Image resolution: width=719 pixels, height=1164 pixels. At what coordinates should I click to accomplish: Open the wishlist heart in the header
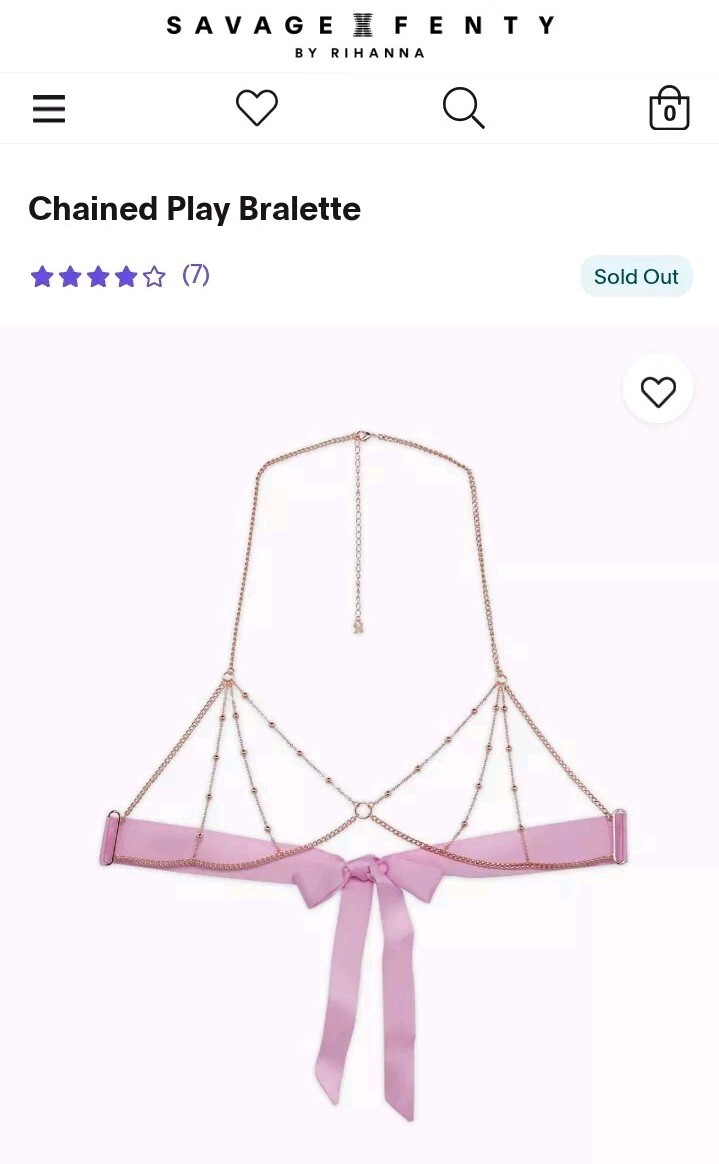257,108
